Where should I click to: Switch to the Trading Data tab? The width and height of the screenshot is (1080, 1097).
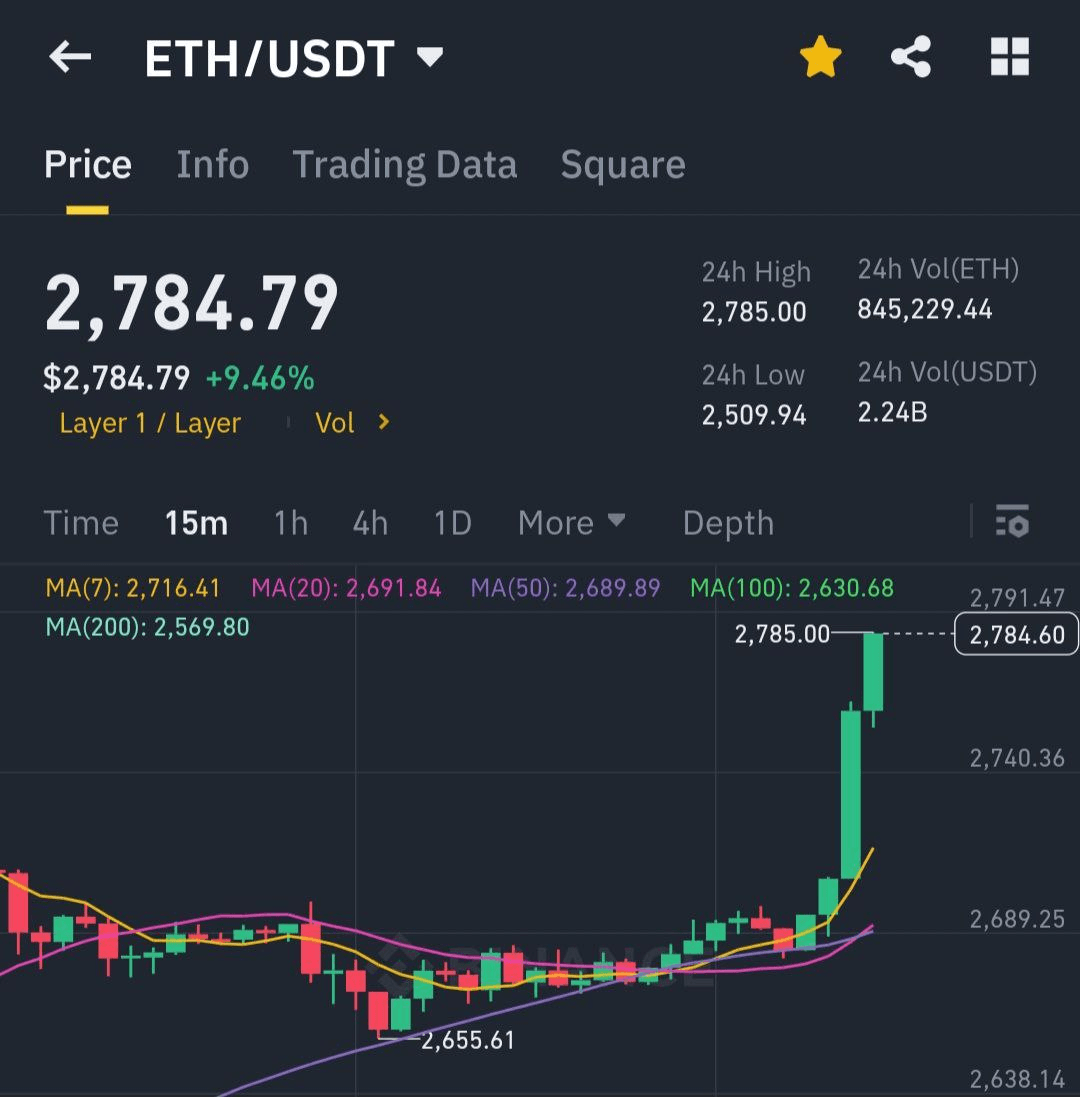[x=404, y=165]
